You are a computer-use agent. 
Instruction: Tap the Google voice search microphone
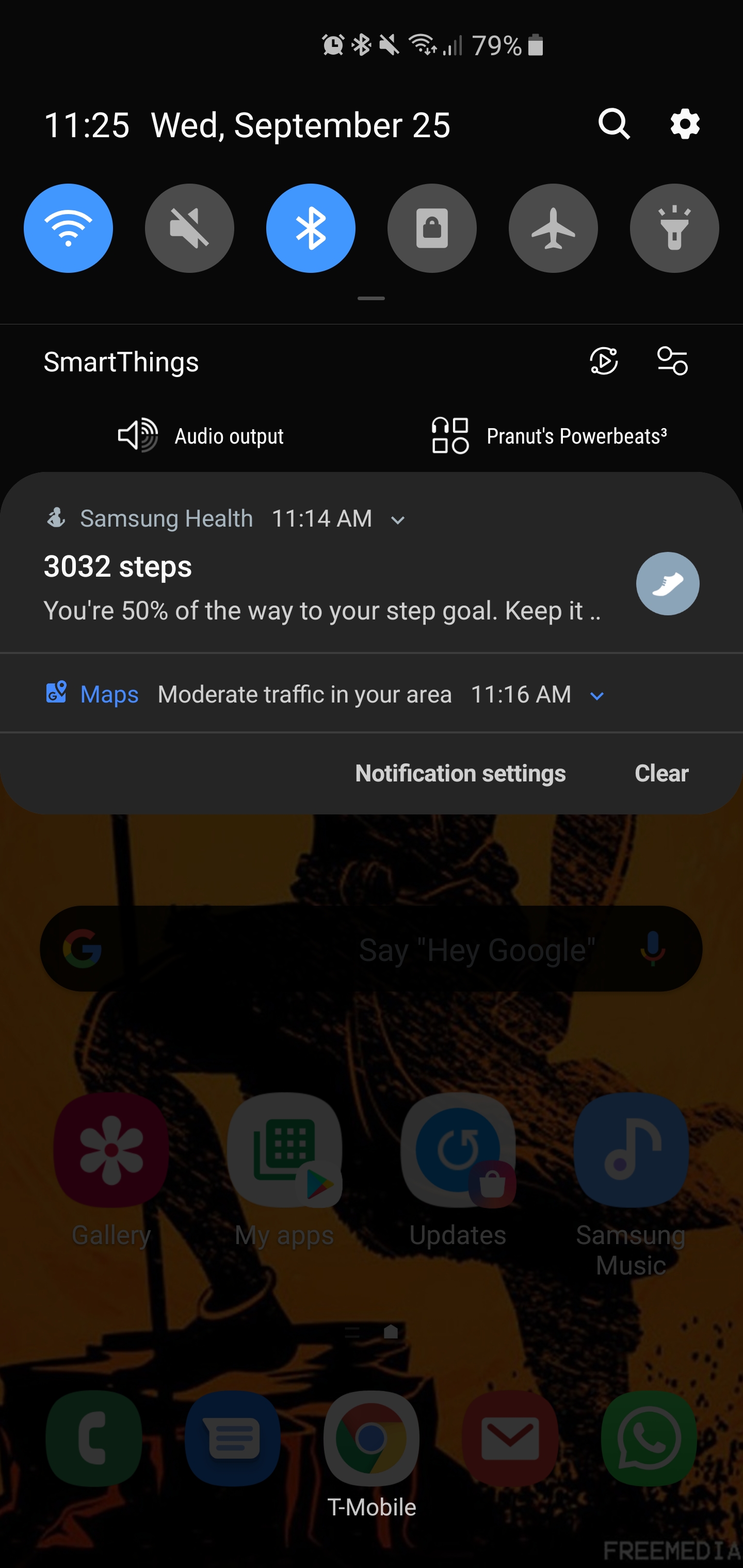[653, 948]
